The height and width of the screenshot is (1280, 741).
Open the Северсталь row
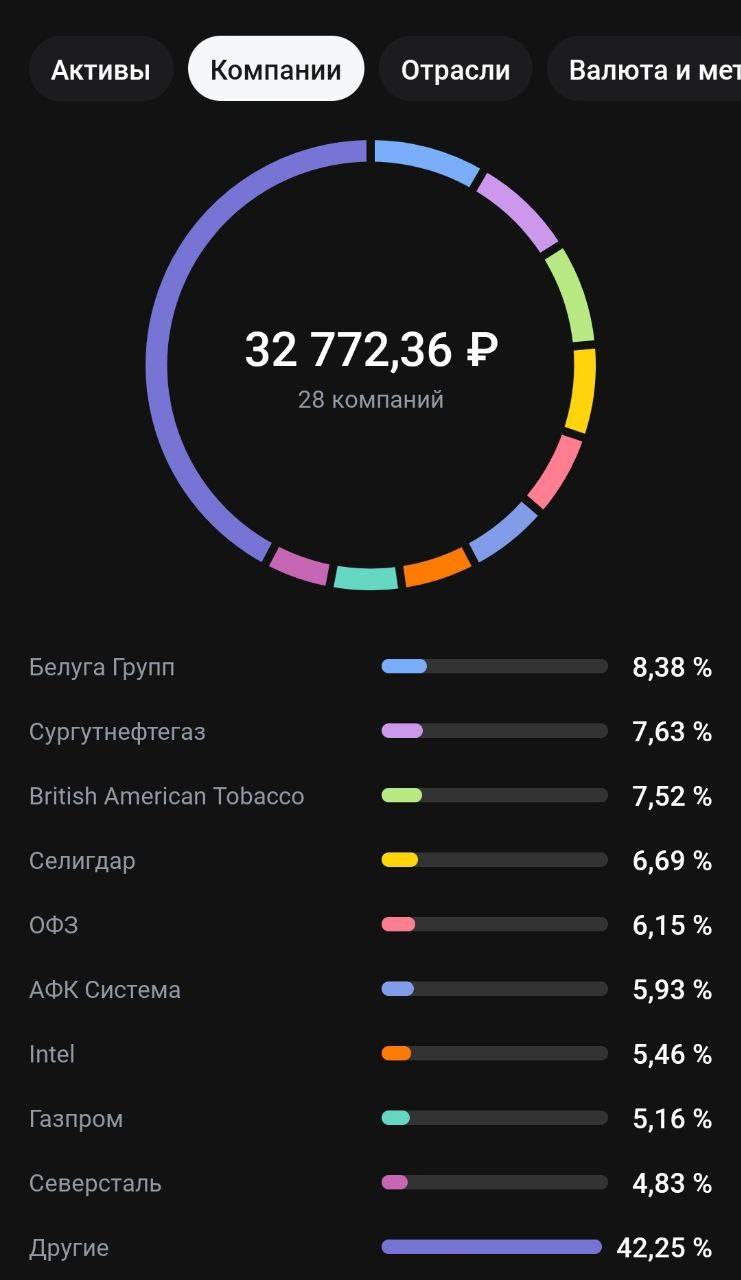370,1183
